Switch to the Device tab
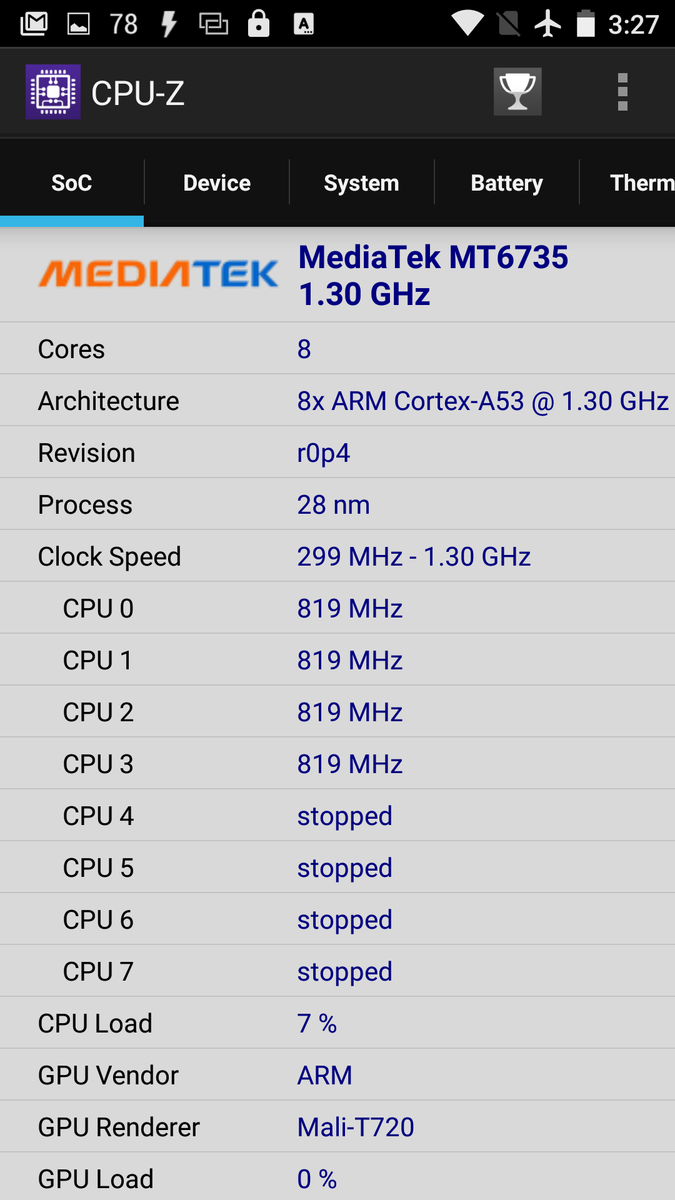The width and height of the screenshot is (675, 1200). tap(217, 183)
